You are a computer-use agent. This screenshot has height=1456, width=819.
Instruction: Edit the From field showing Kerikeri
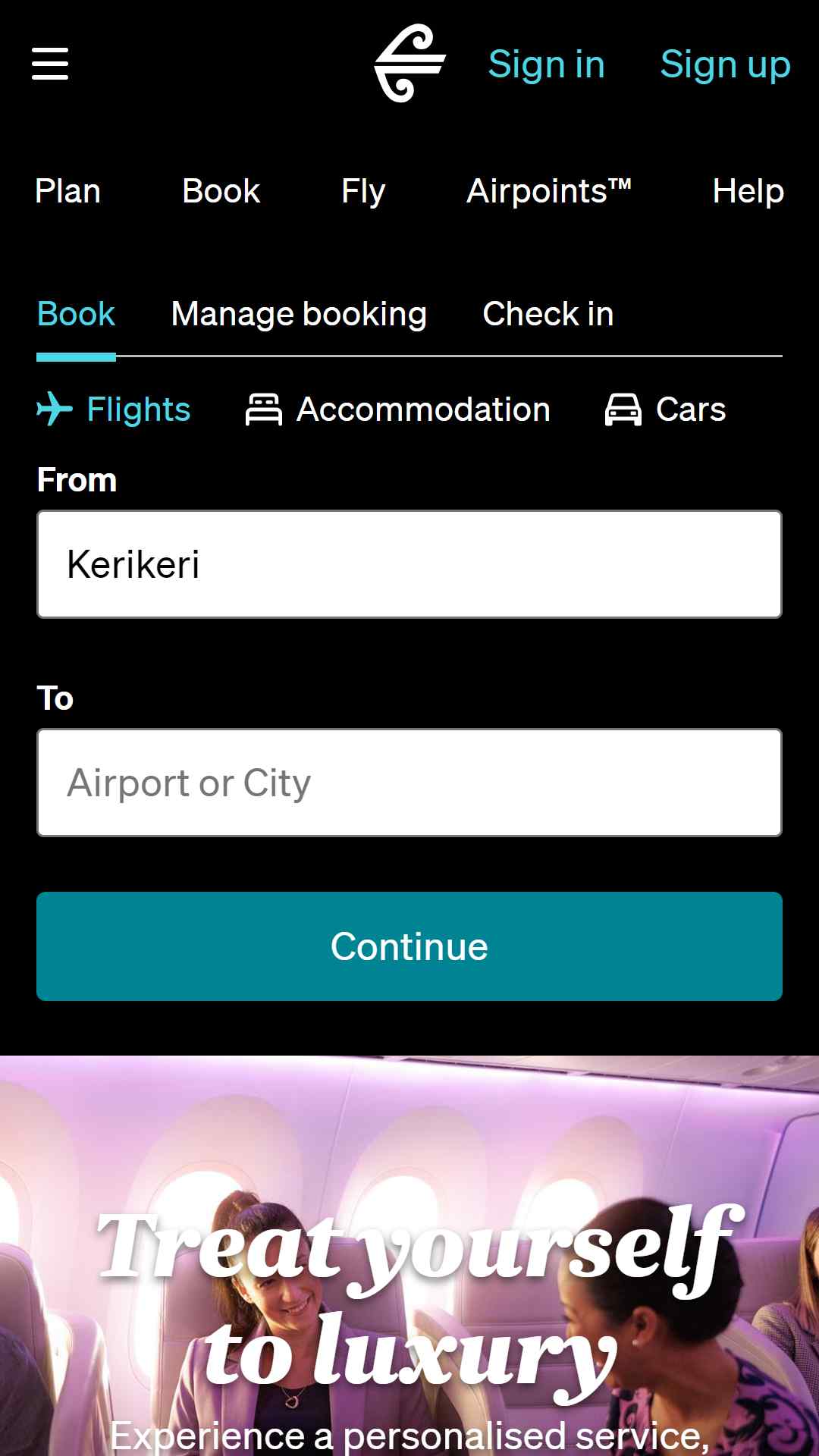click(409, 564)
